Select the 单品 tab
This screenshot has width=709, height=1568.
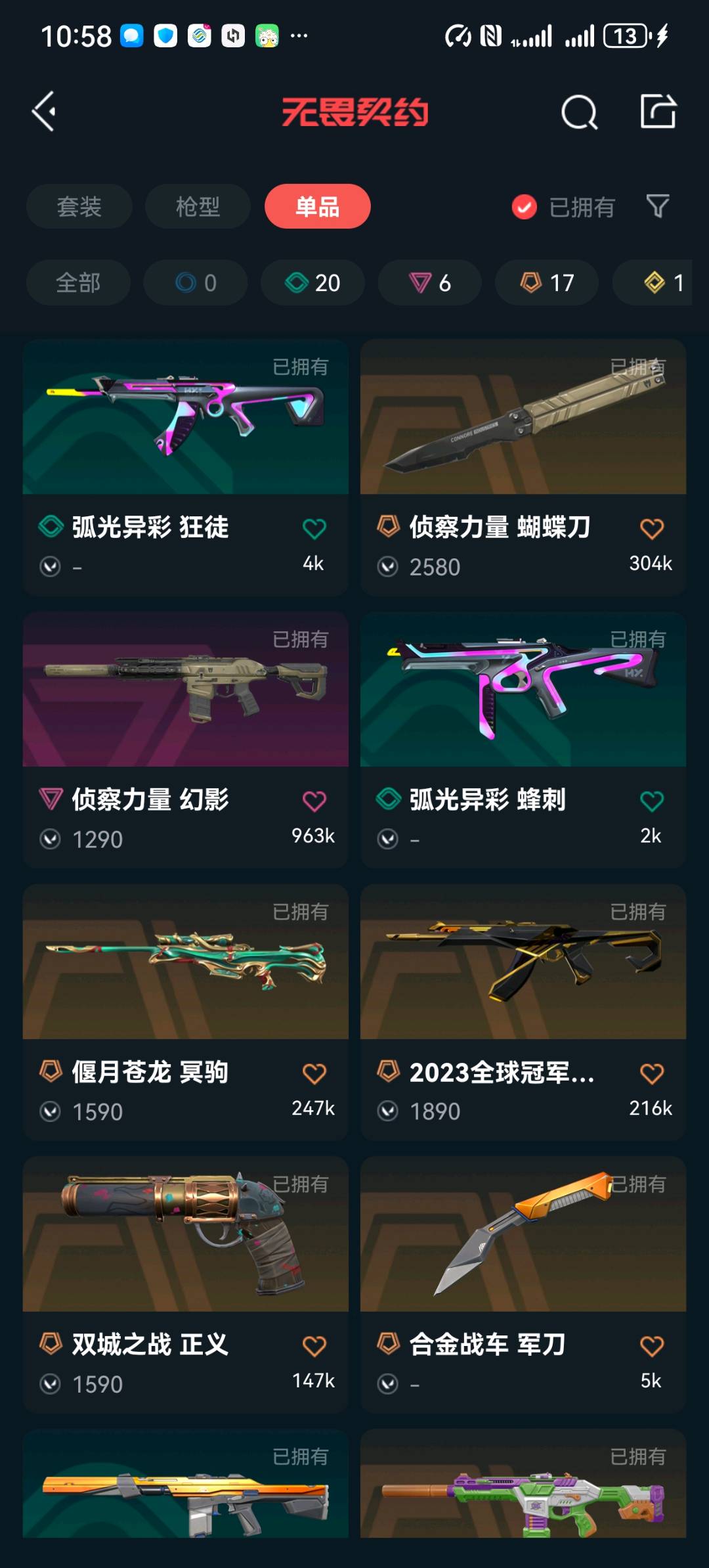317,207
